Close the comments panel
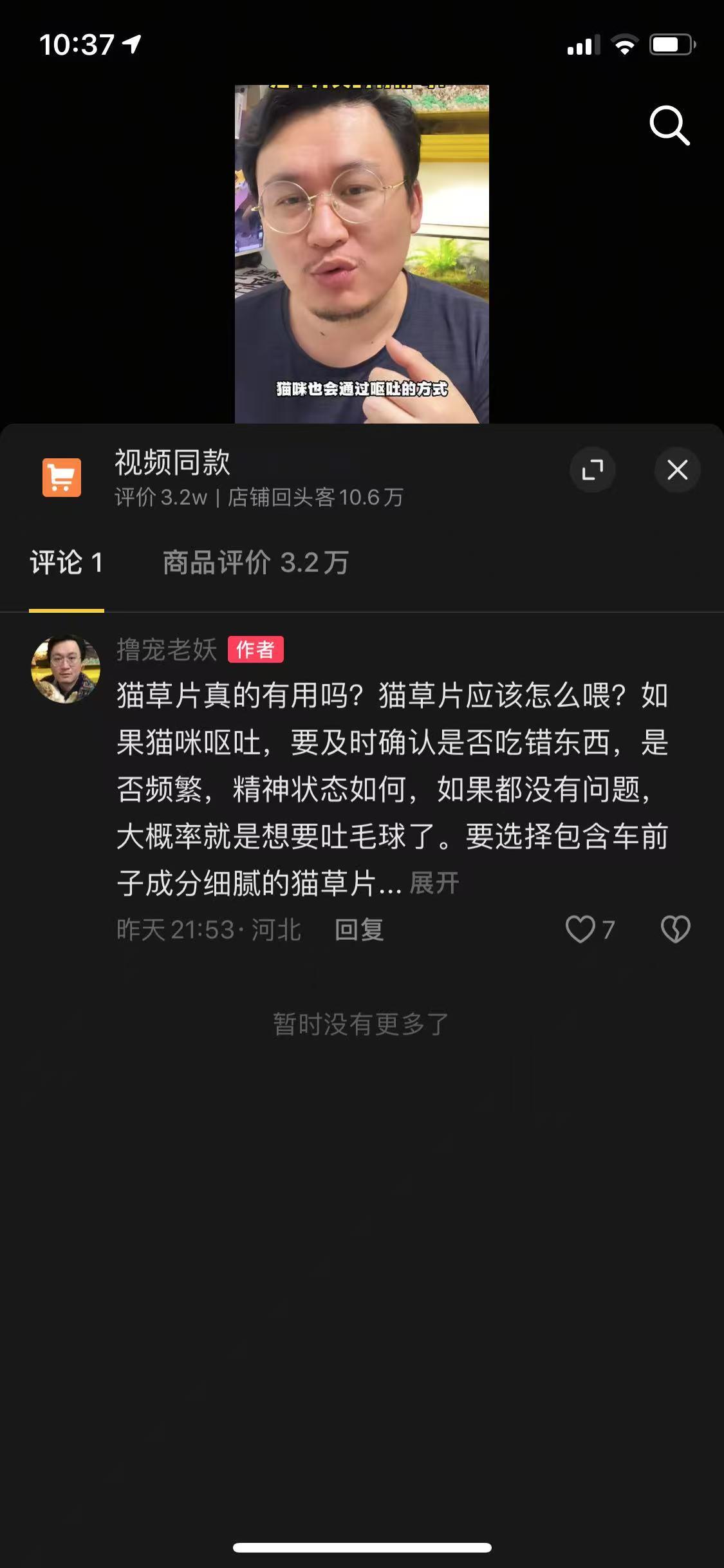Screen dimensions: 724x1568 pyautogui.click(x=677, y=470)
